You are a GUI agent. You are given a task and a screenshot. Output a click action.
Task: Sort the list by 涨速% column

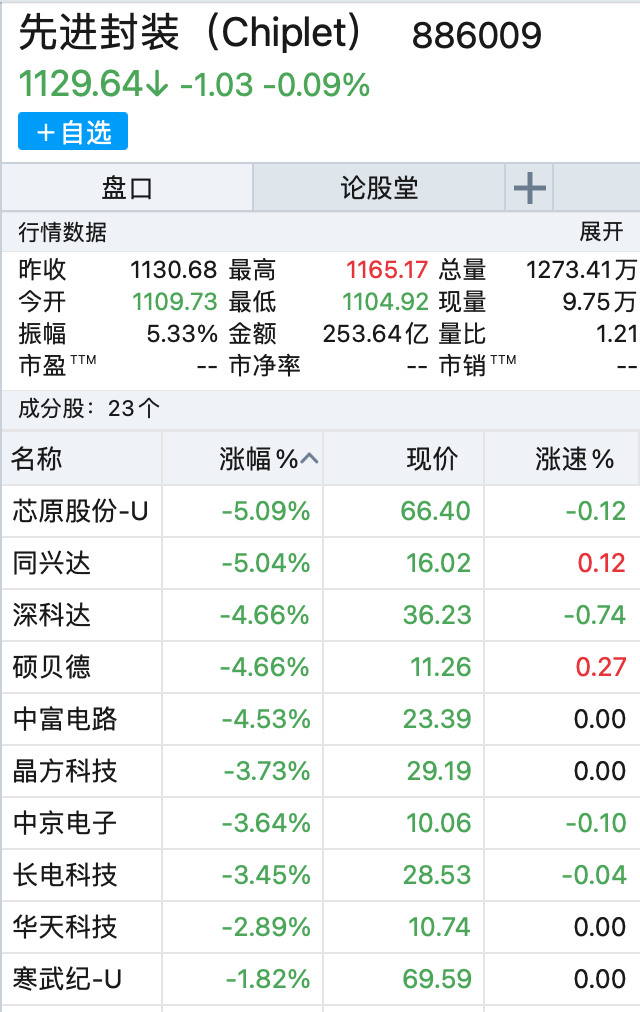point(574,459)
